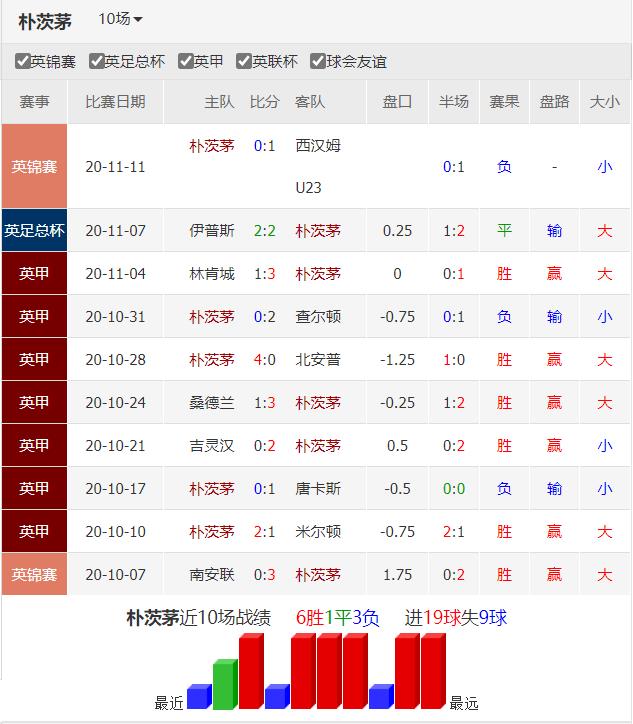Toggle the 英联杯 checkbox
Image resolution: width=633 pixels, height=724 pixels.
[x=244, y=61]
